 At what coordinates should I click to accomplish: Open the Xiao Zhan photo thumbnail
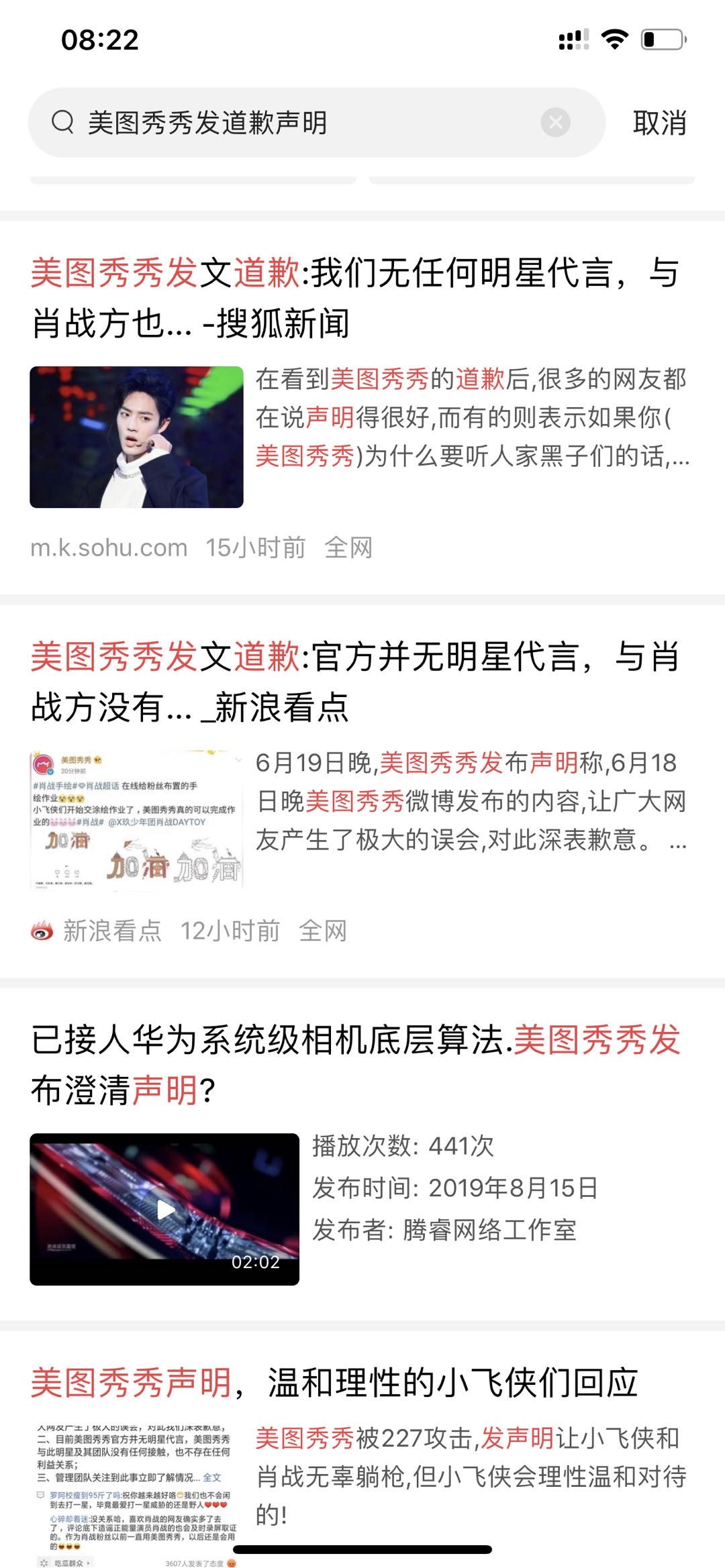[136, 437]
